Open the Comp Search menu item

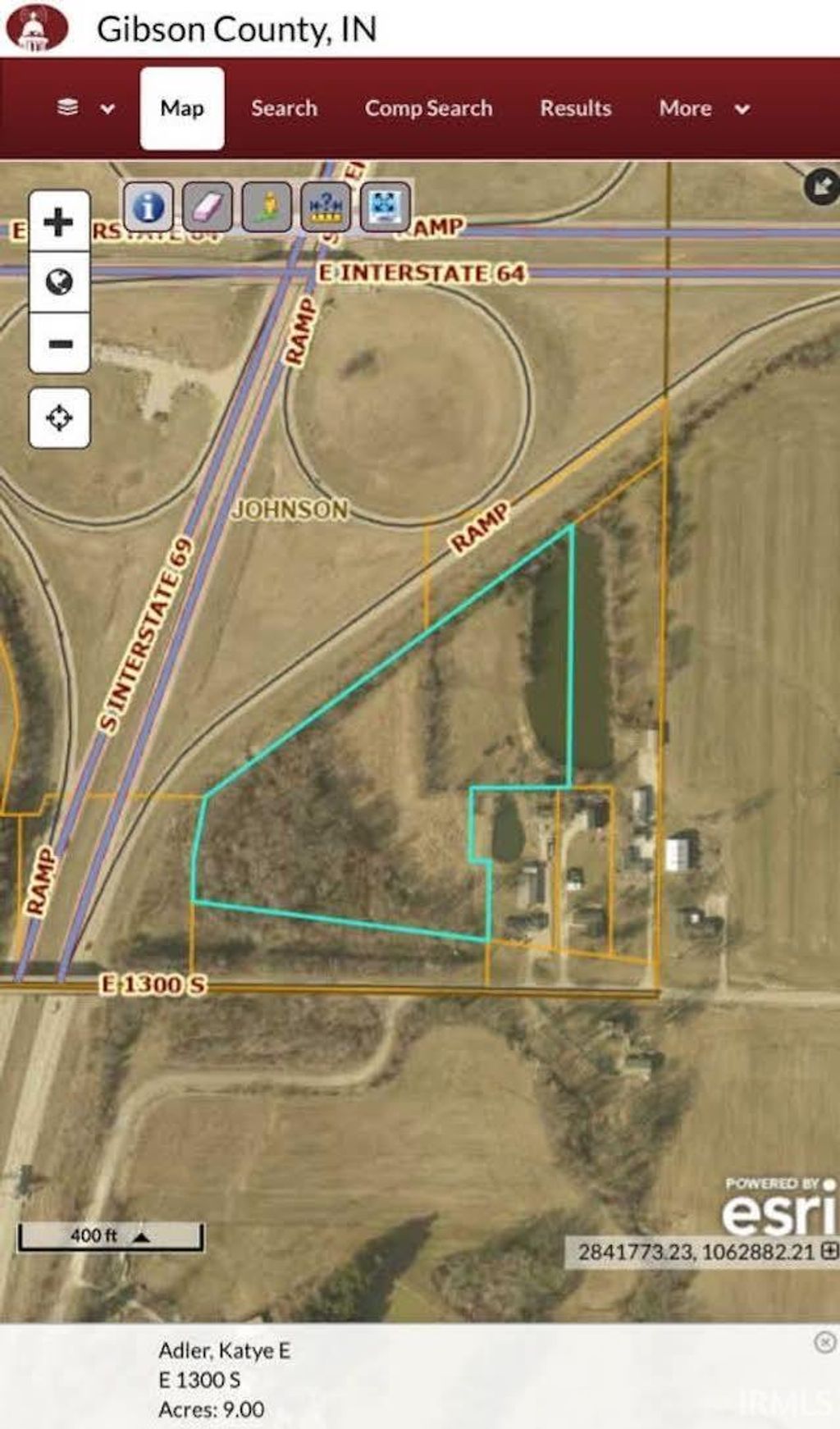click(x=428, y=107)
